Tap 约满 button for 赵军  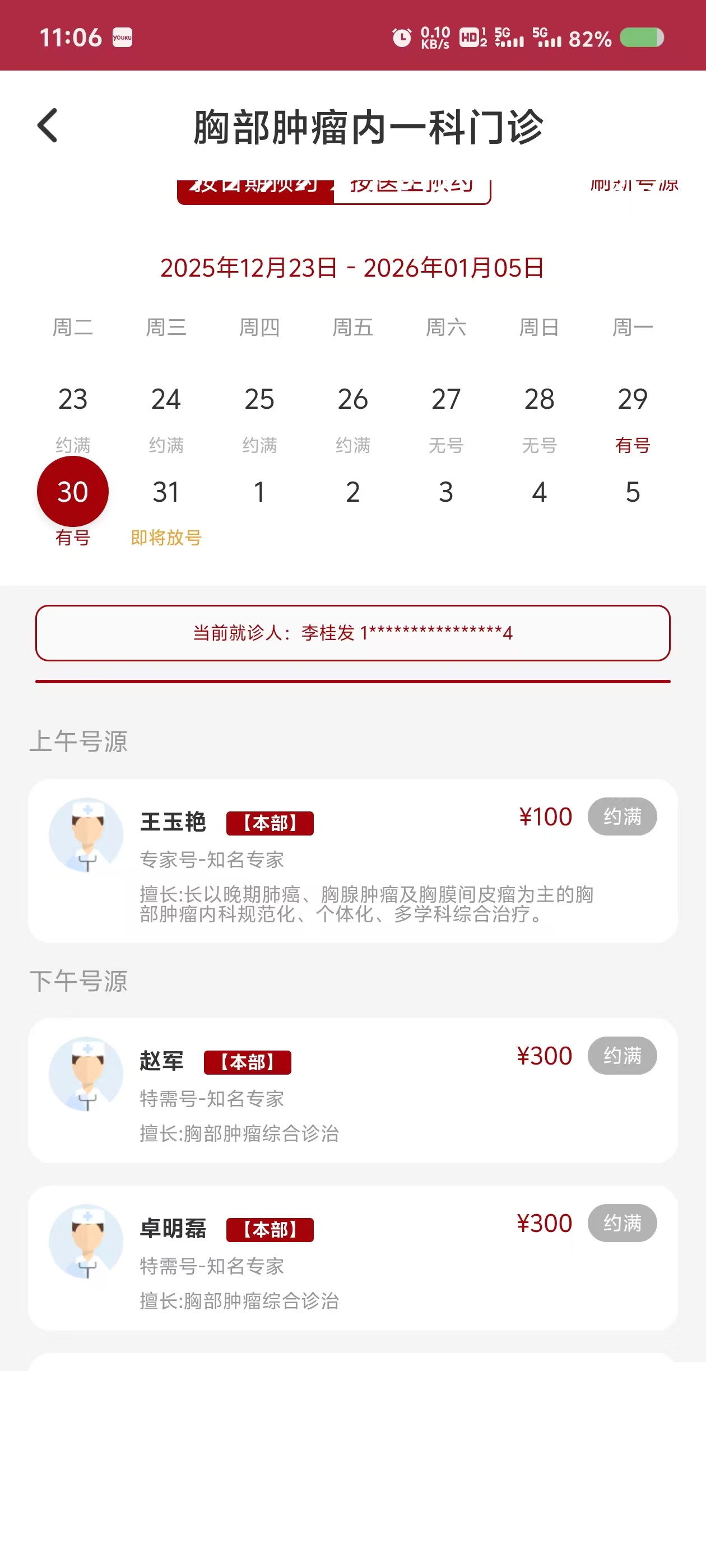(x=622, y=1056)
